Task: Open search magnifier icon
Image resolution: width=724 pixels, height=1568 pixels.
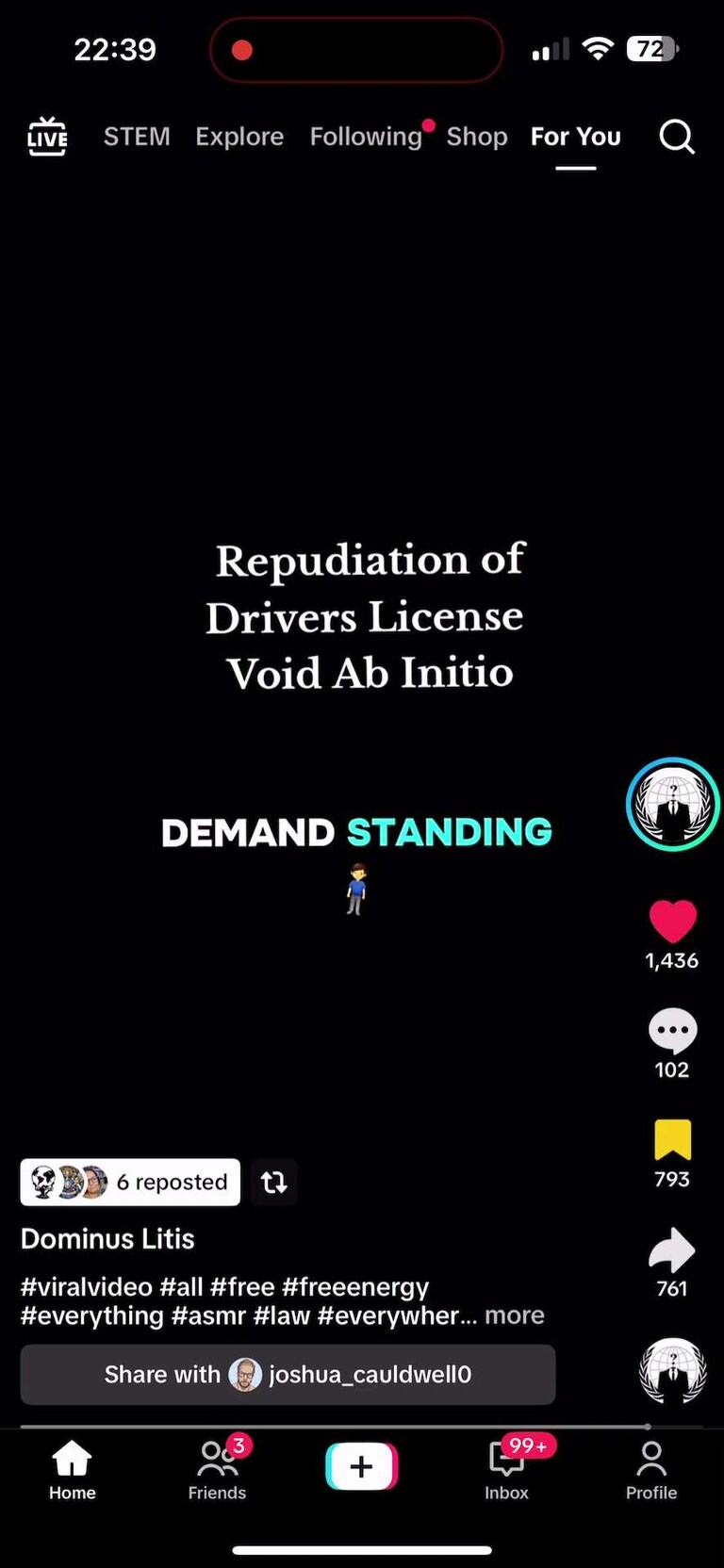Action: tap(677, 138)
